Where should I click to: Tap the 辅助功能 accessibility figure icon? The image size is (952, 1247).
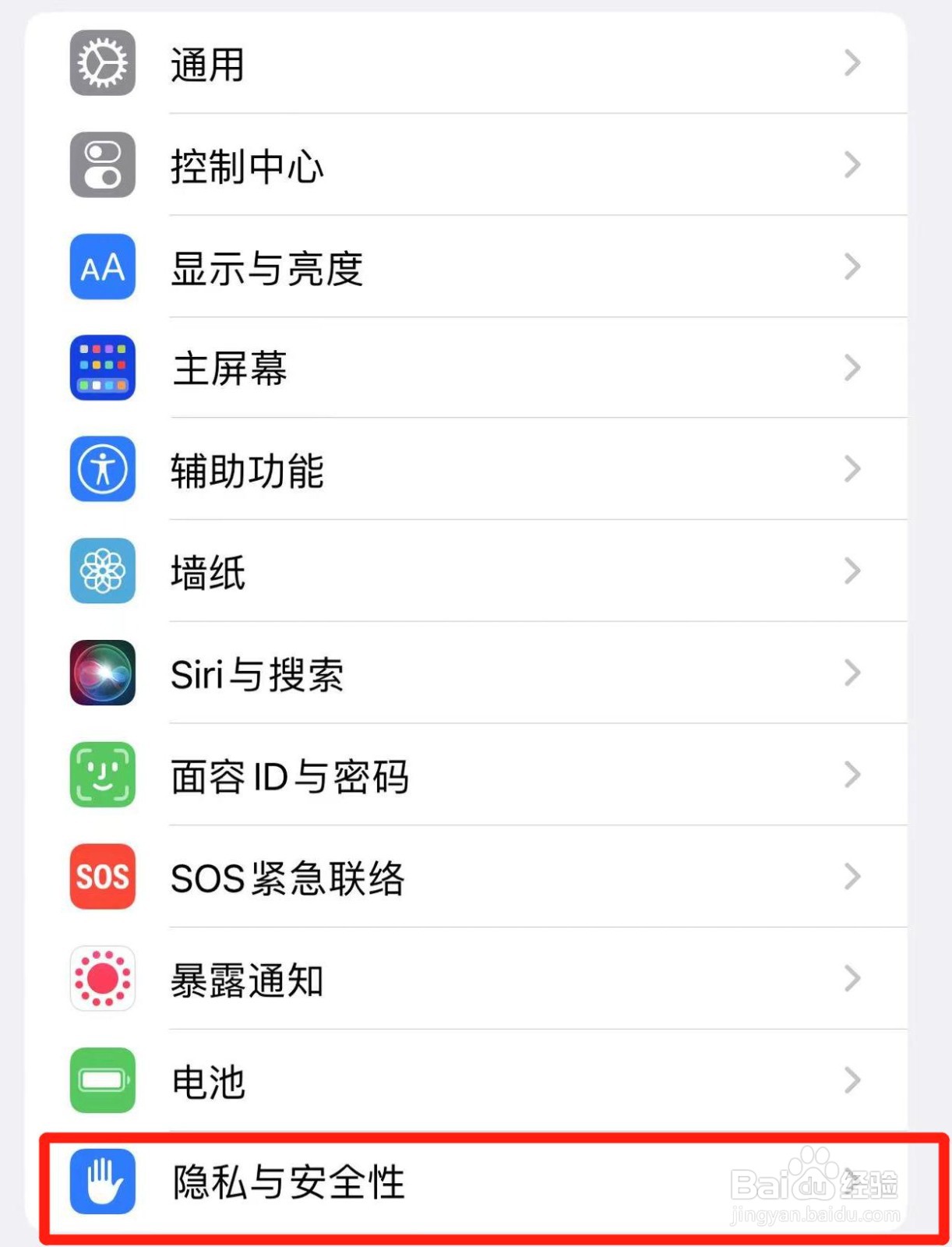coord(101,470)
